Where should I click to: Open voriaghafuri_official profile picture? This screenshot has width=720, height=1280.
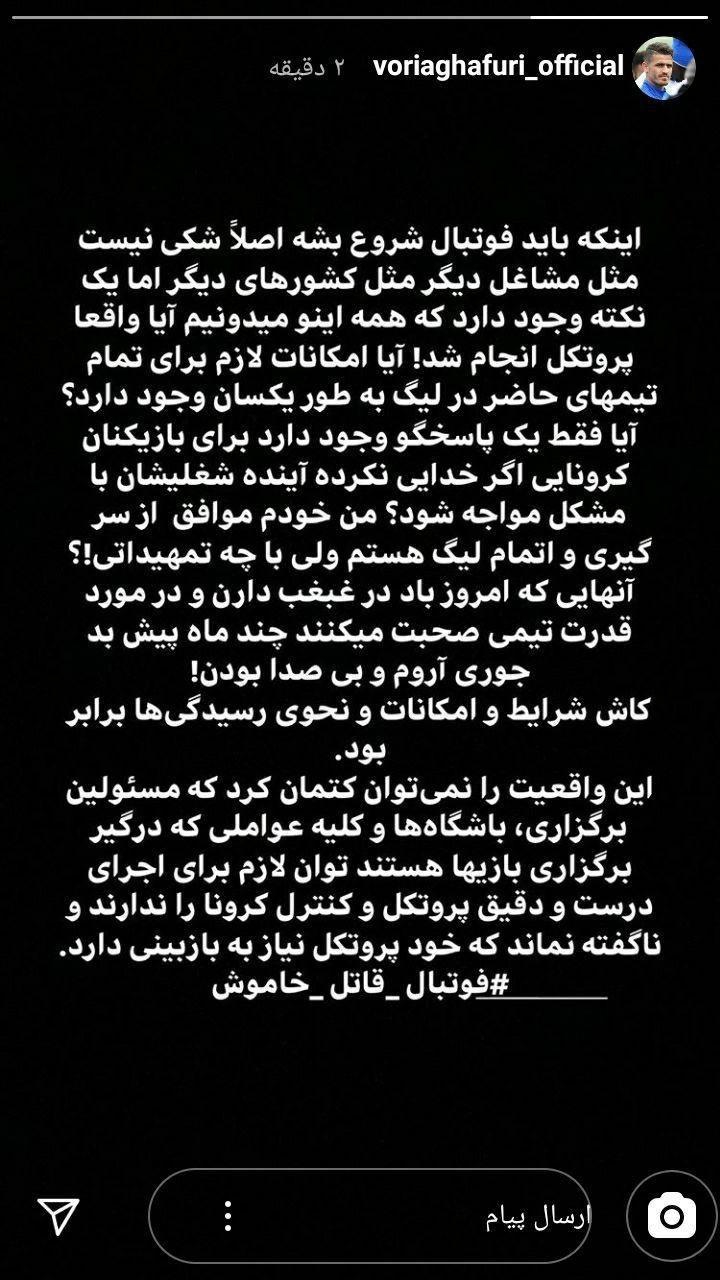(665, 68)
